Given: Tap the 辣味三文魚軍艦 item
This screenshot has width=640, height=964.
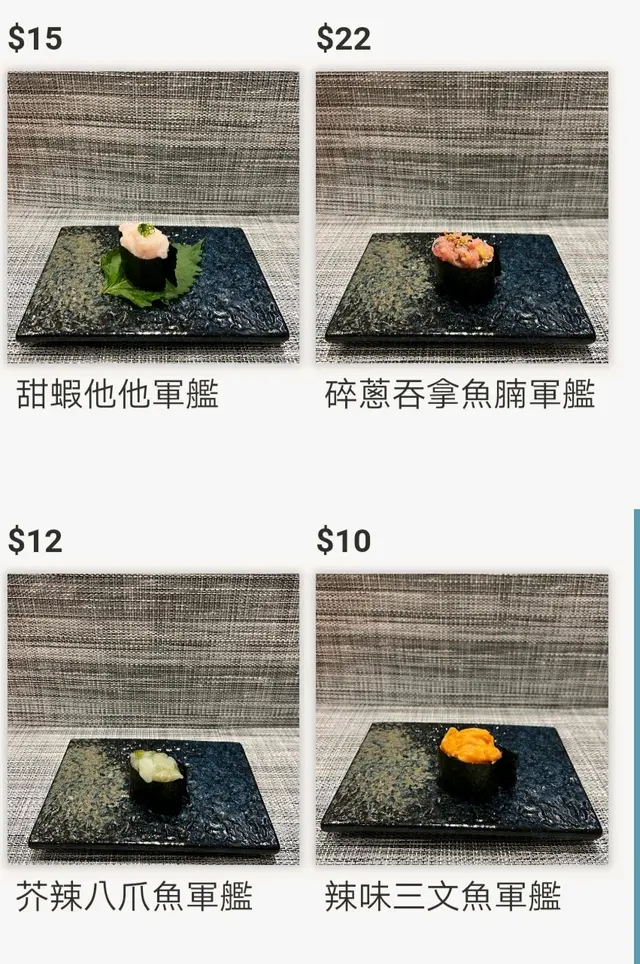Looking at the screenshot, I should coord(462,718).
